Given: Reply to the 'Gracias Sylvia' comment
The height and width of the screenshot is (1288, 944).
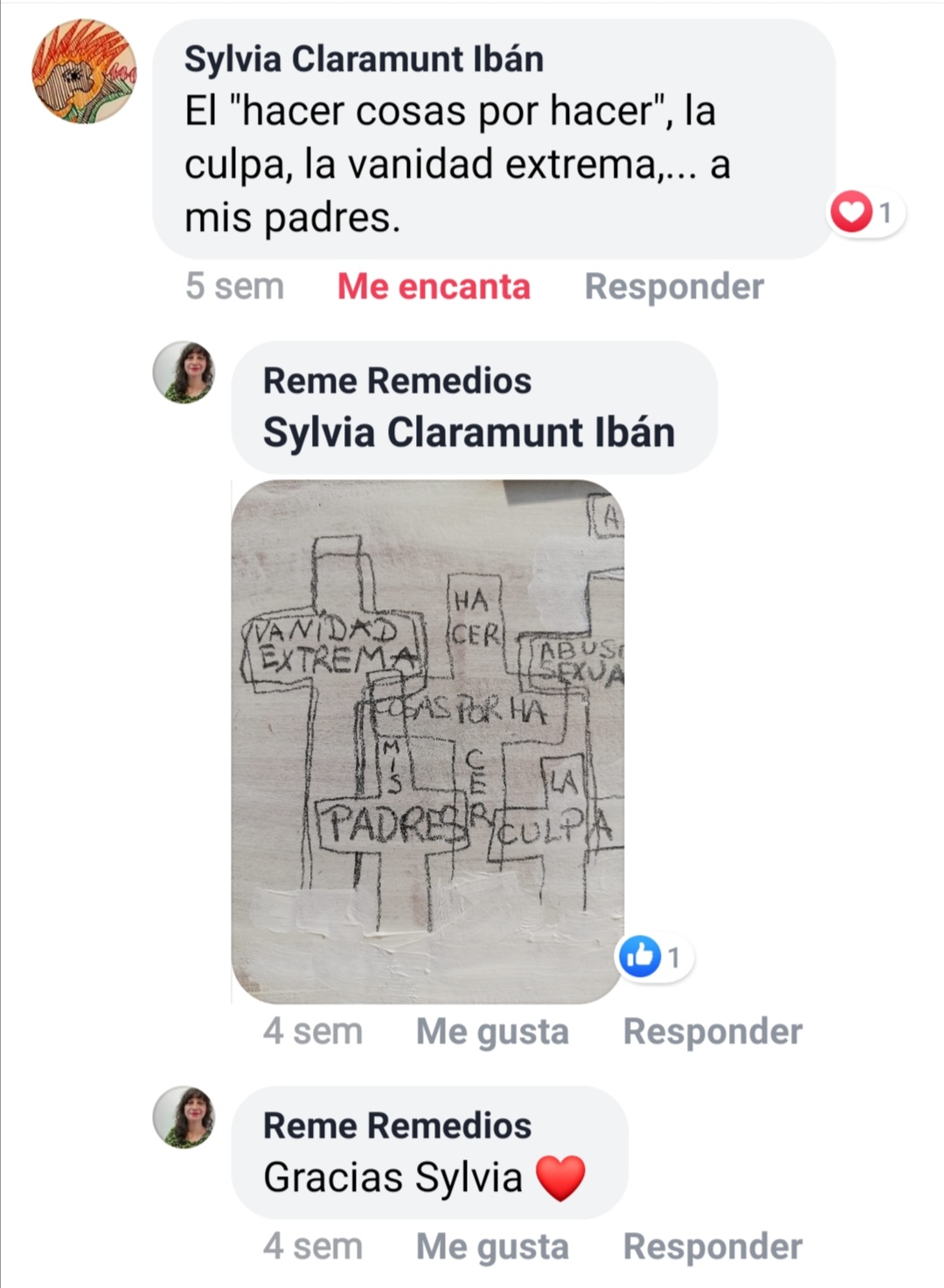Looking at the screenshot, I should pyautogui.click(x=712, y=1247).
